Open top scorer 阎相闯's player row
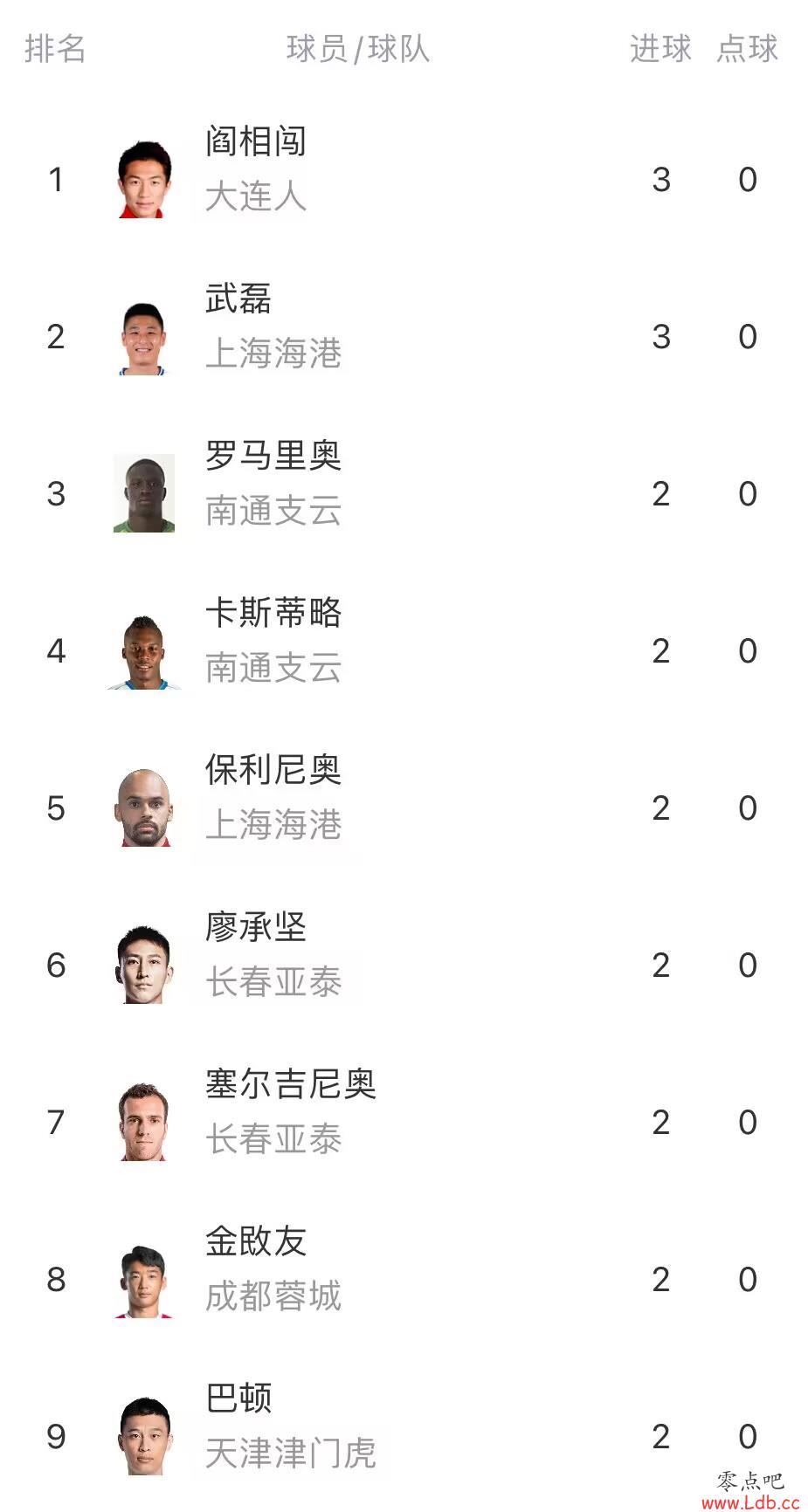 coord(404,179)
